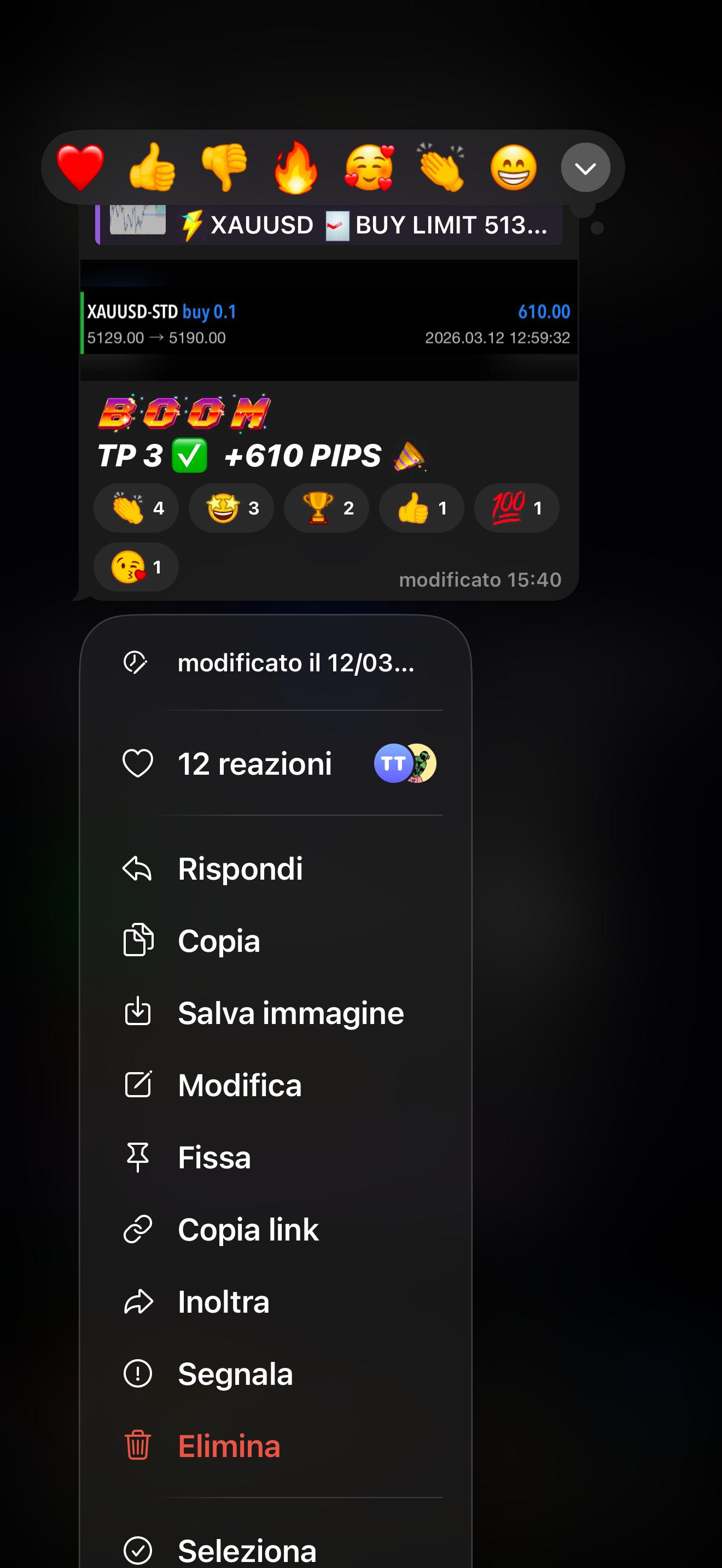Open the quoted XAUUSD BUY LIMIT message
Screen dimensions: 722x1568
[x=365, y=225]
